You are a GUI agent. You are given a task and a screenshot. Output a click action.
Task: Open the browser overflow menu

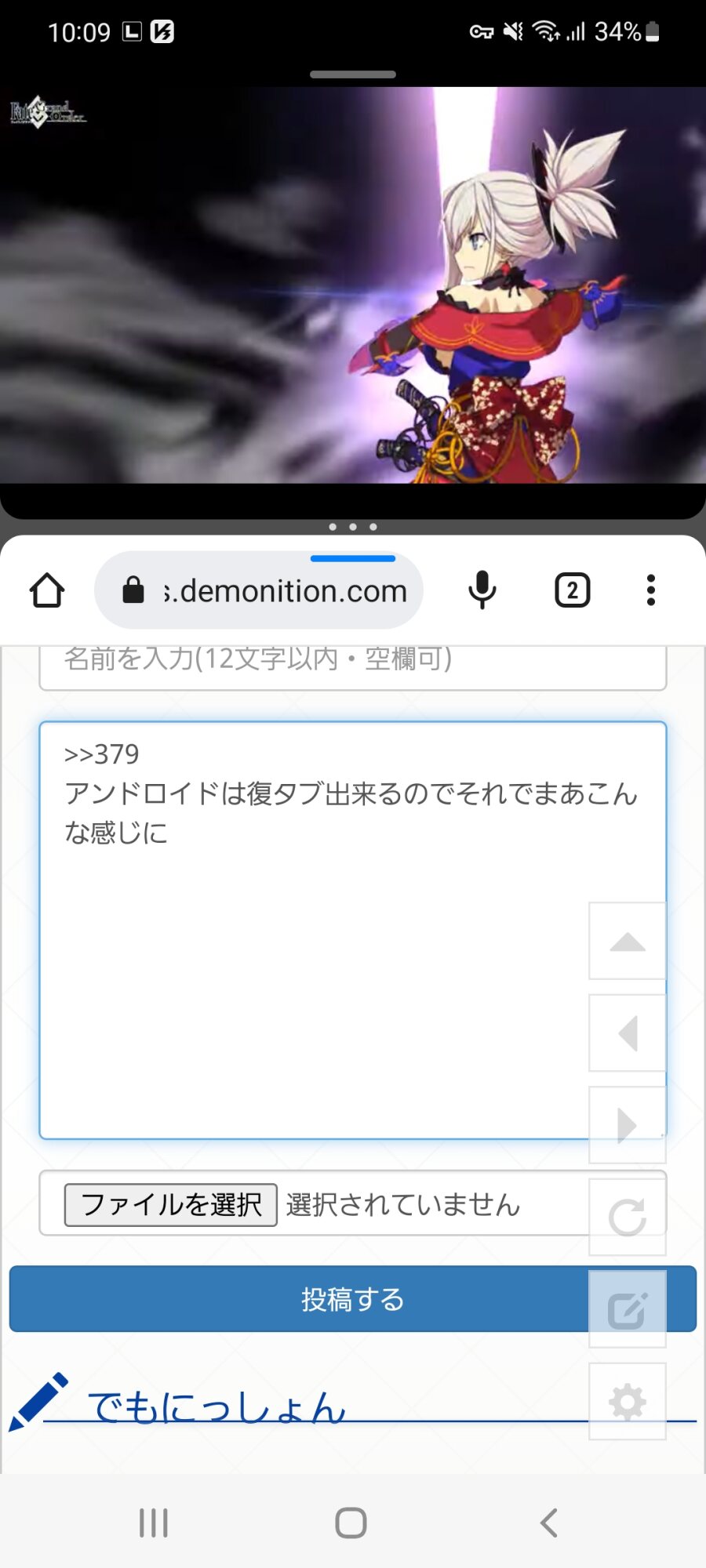(650, 590)
